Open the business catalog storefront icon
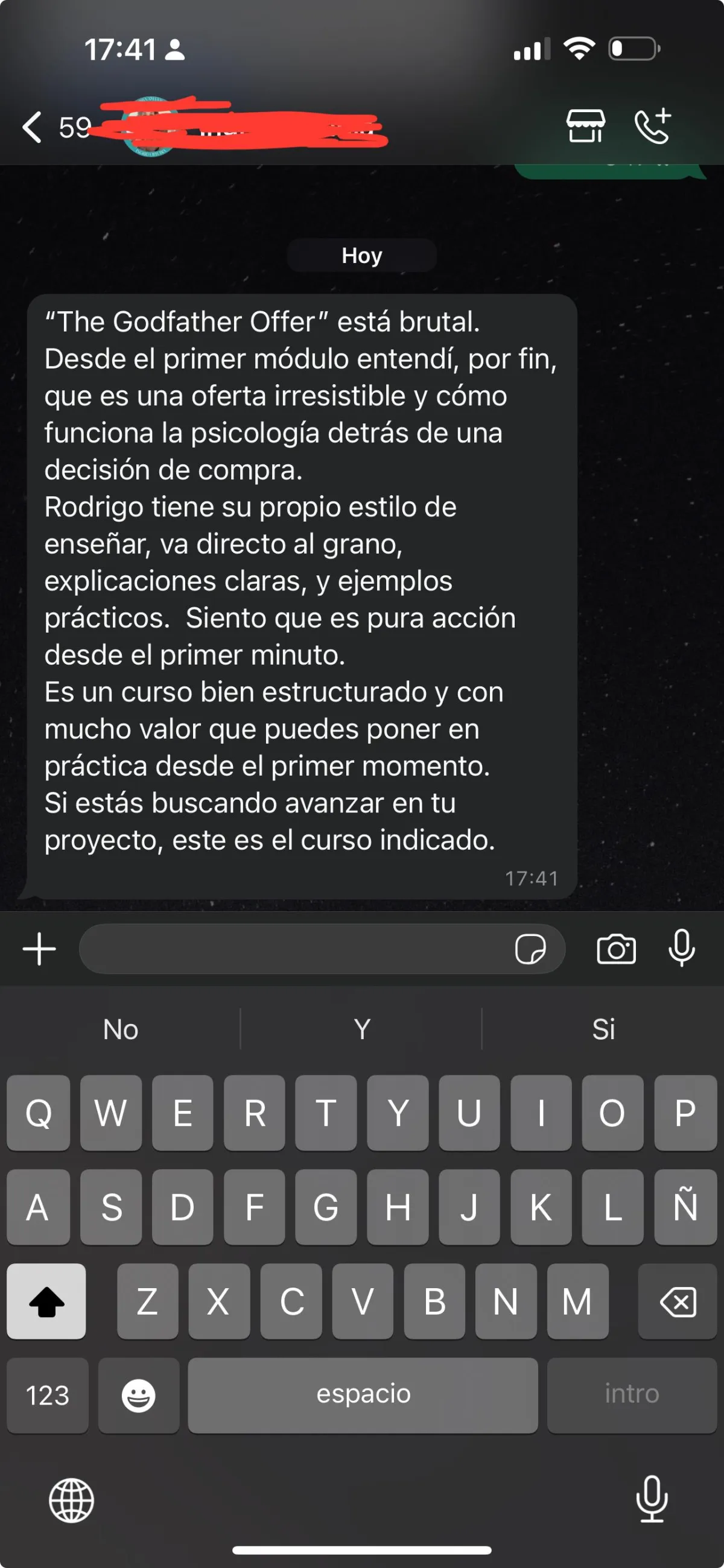724x1568 pixels. point(585,127)
